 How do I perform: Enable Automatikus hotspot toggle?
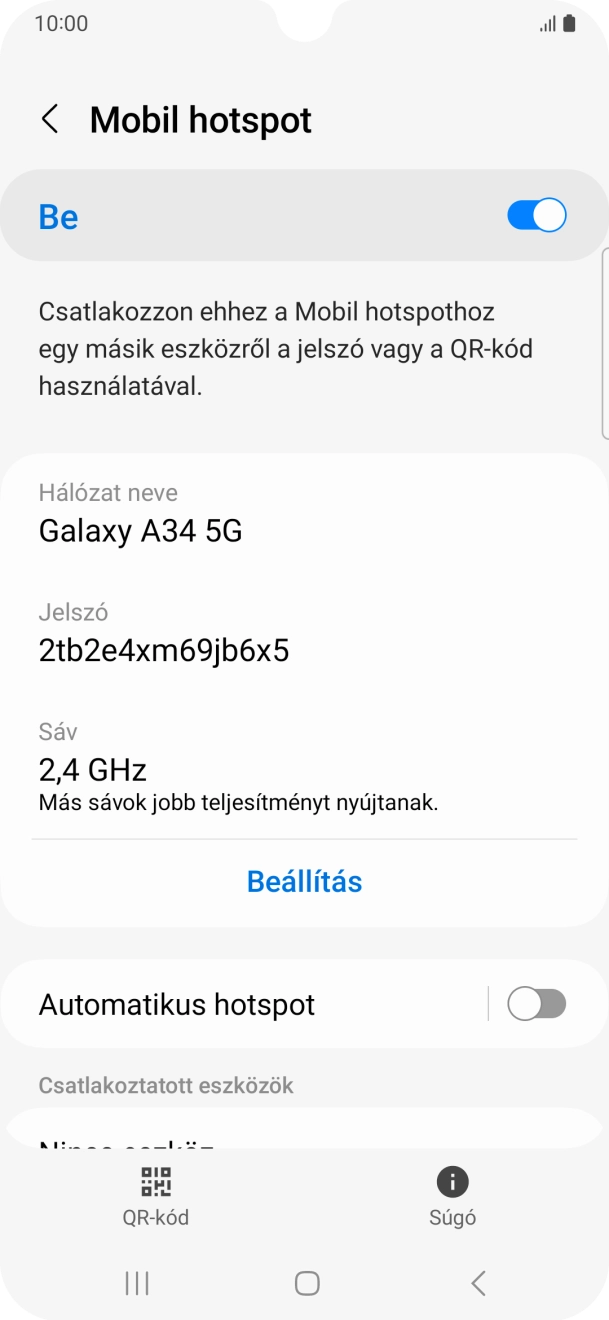pos(537,1004)
